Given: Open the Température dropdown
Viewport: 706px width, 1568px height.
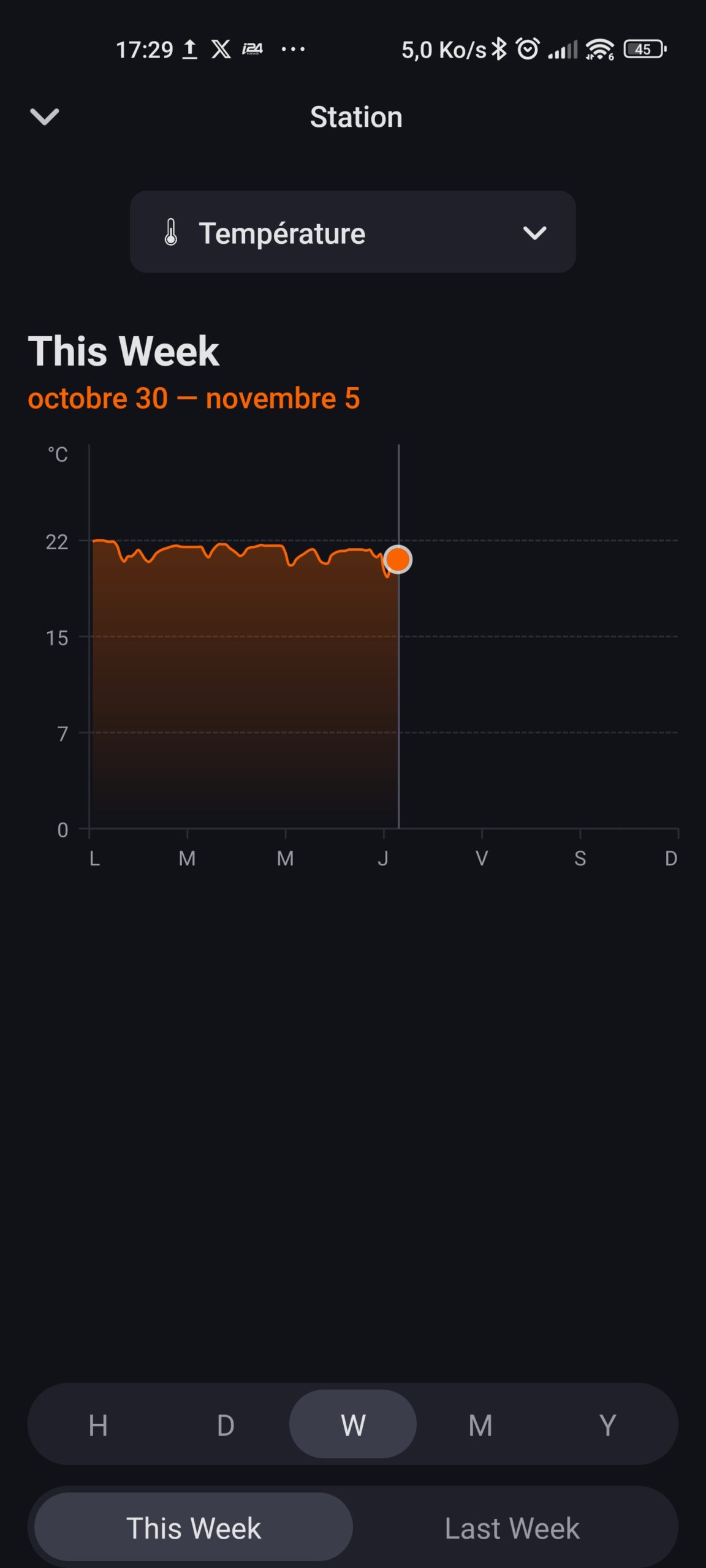Looking at the screenshot, I should click(x=352, y=232).
